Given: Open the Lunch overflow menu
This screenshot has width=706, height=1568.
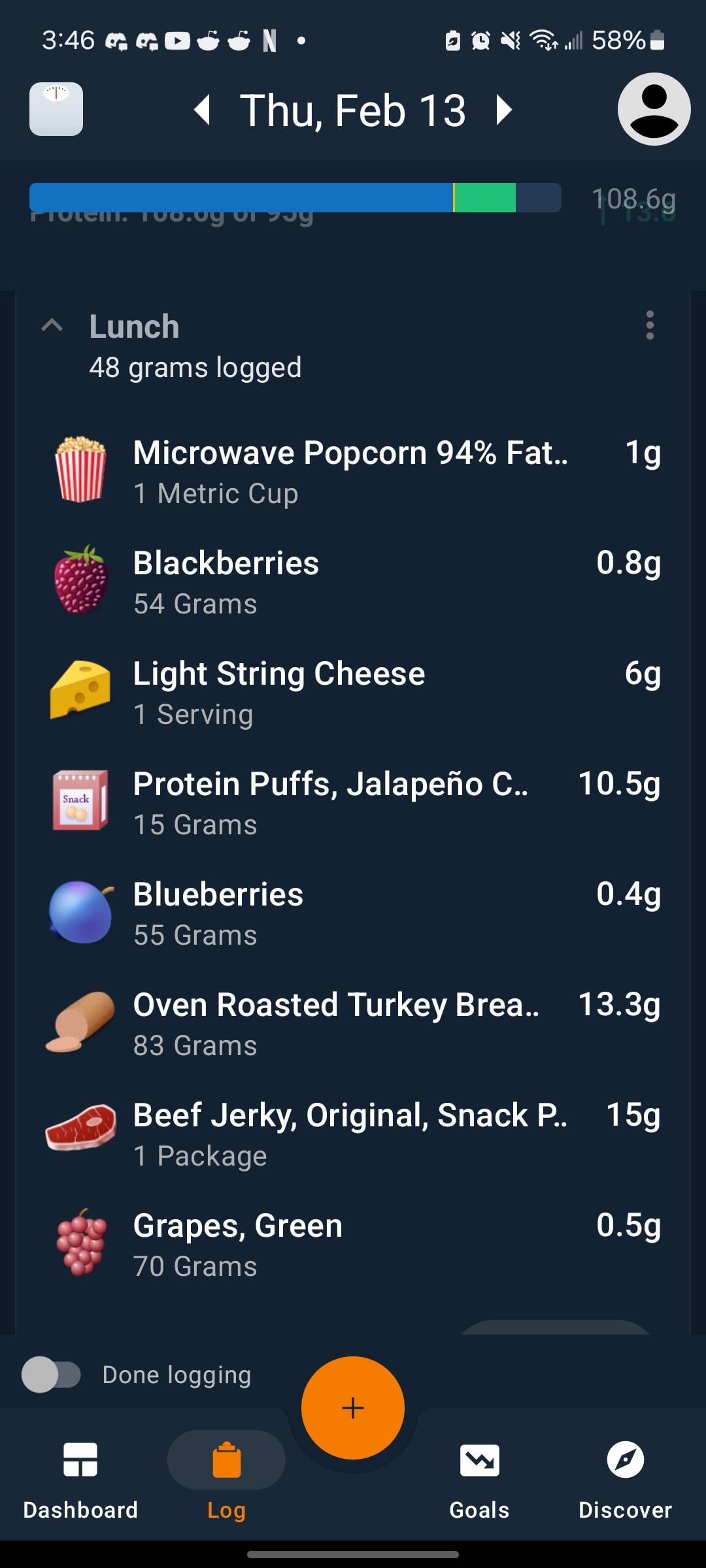Looking at the screenshot, I should (x=649, y=325).
